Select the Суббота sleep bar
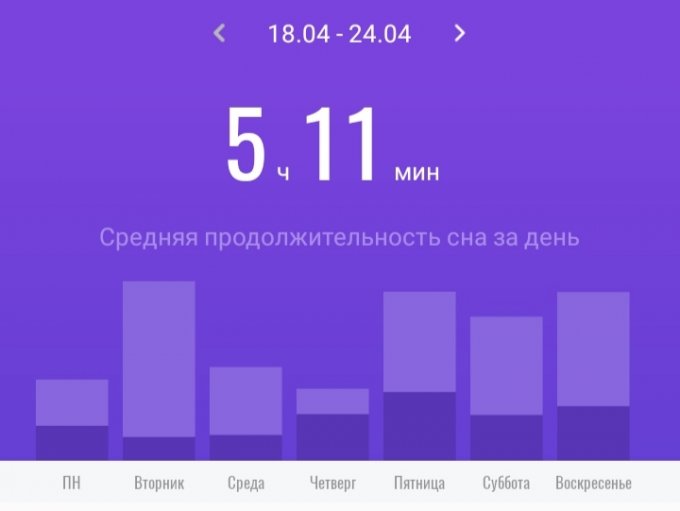680x511 pixels. coord(506,388)
